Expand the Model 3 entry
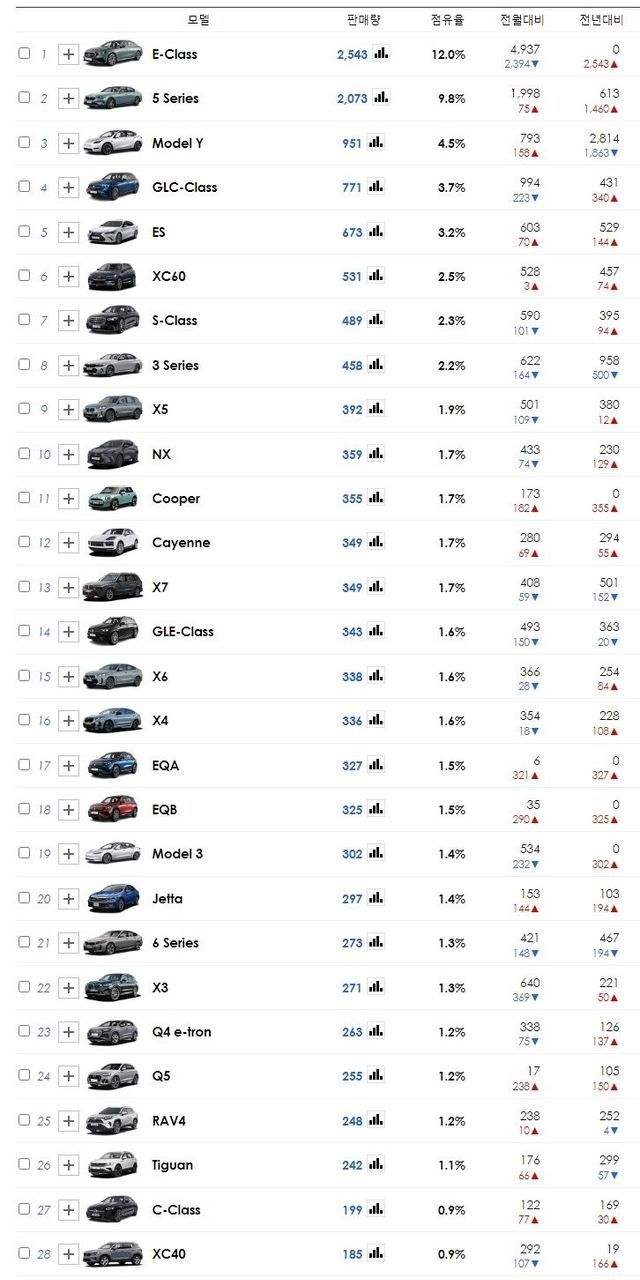 click(68, 853)
